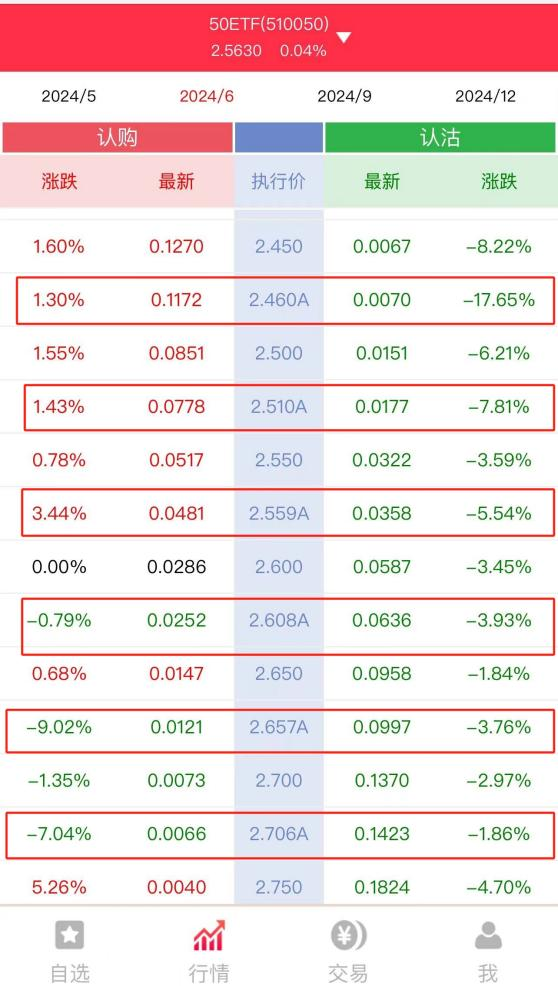The image size is (558, 986).
Task: Select the 2.500 strike price row
Action: click(x=279, y=353)
